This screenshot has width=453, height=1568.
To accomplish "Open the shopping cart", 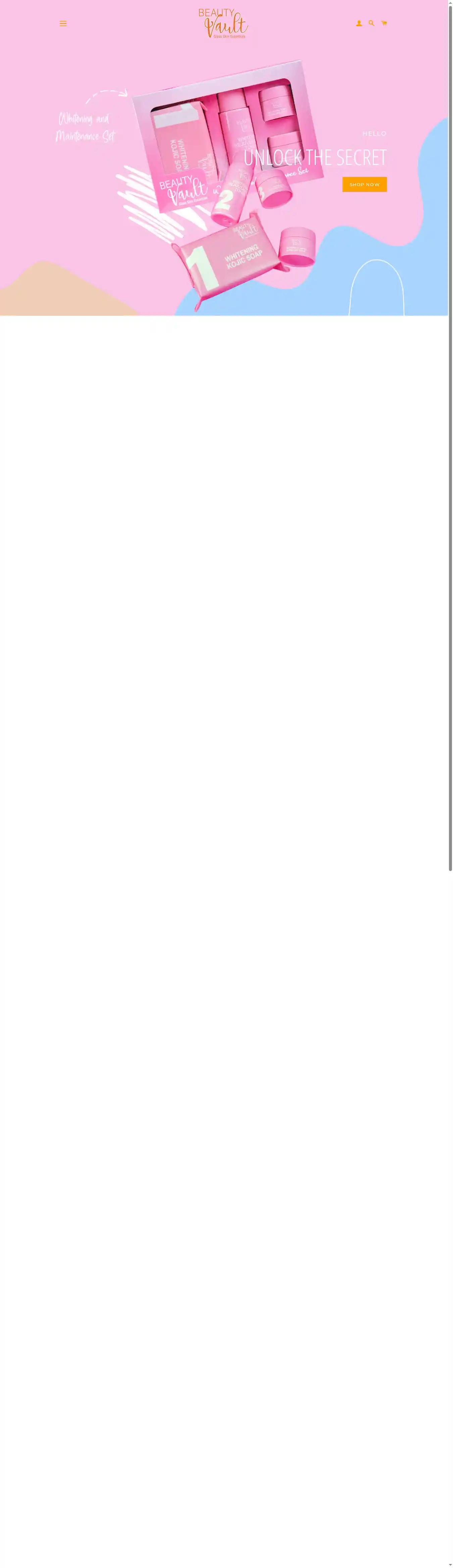I will pos(384,23).
